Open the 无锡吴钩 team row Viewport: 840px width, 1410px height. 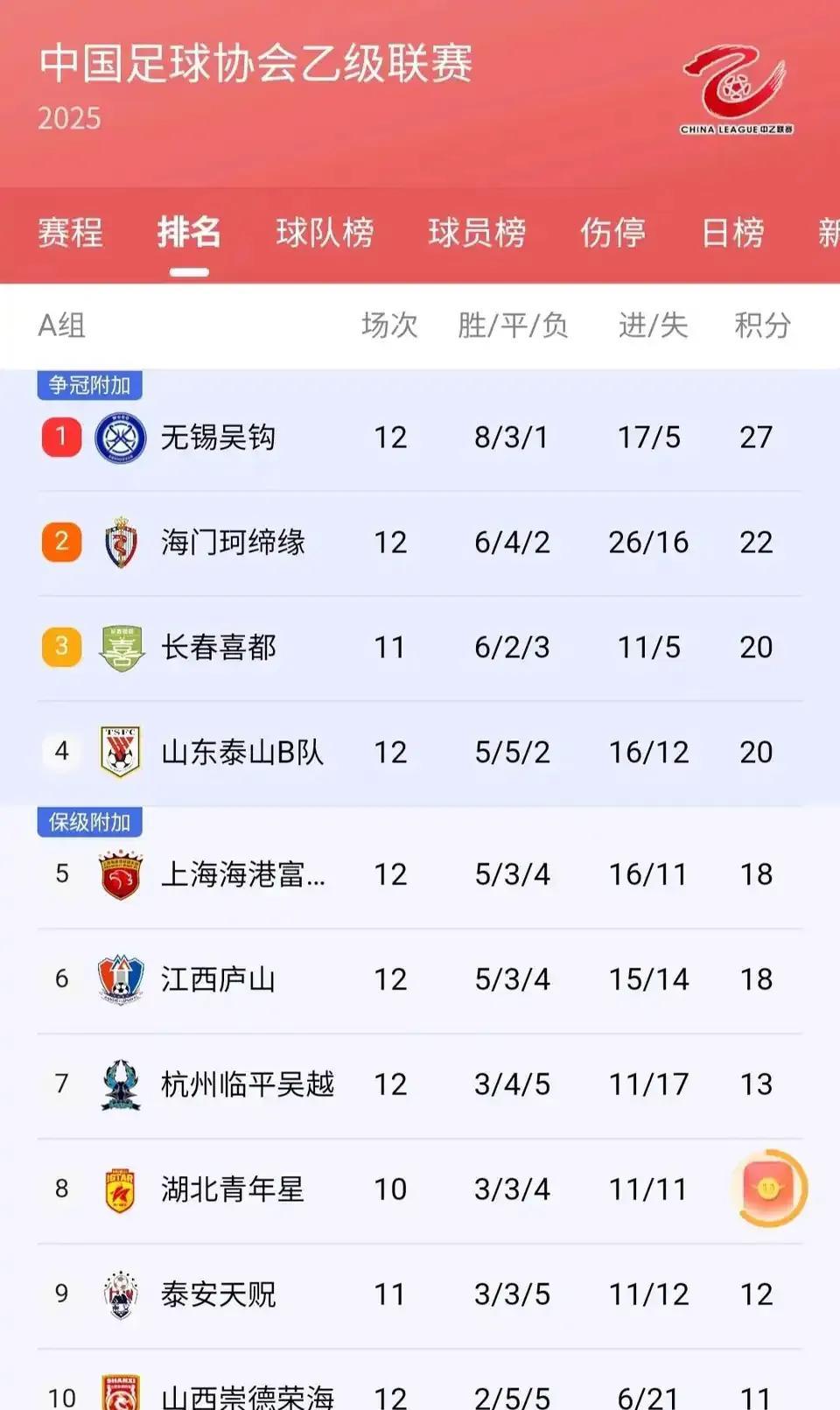(x=420, y=438)
